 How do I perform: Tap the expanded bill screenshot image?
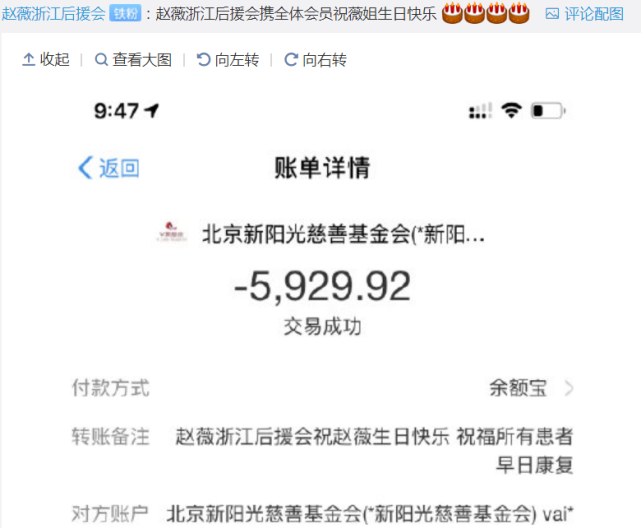click(x=323, y=300)
